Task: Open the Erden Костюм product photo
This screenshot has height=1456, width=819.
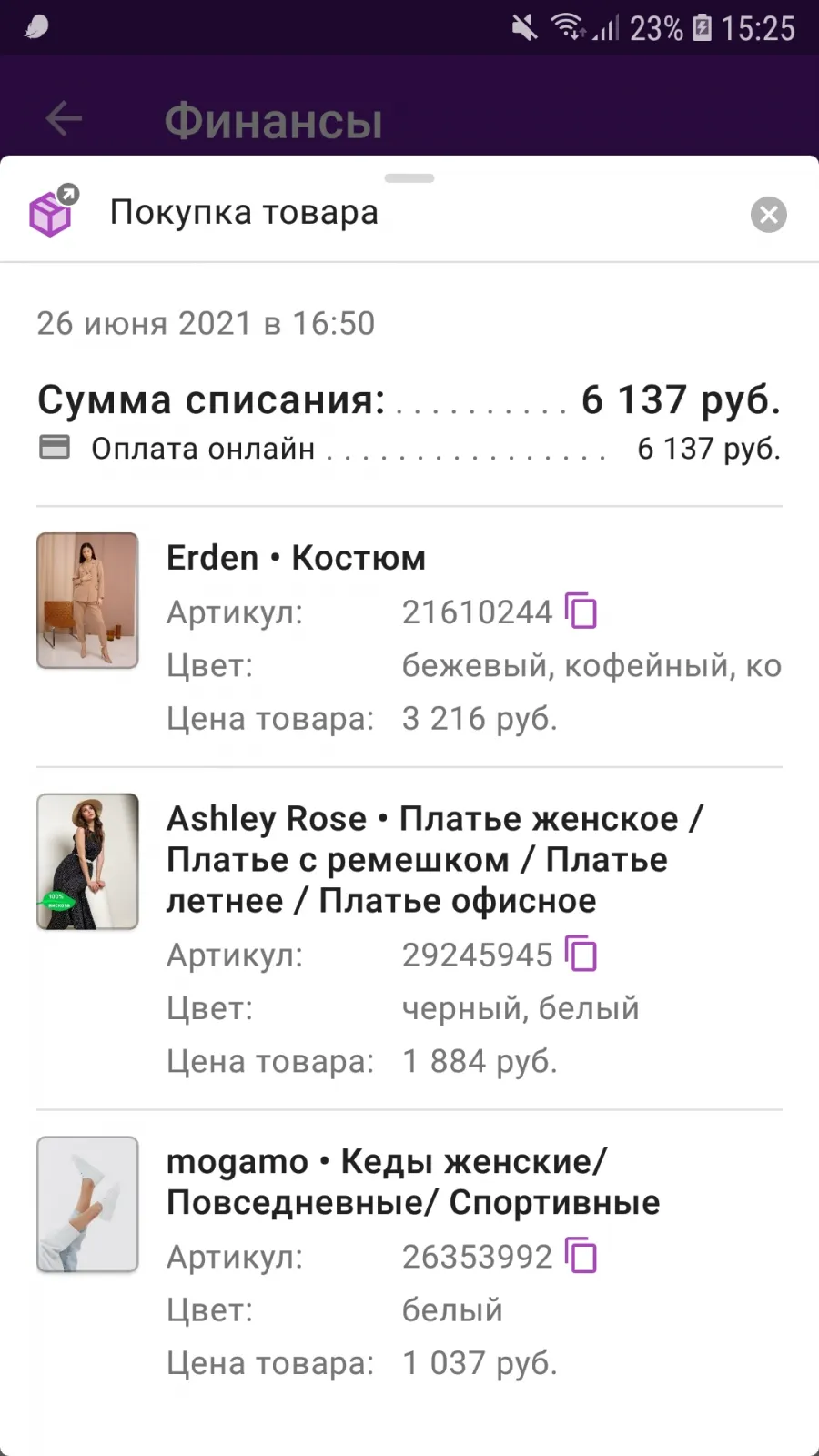Action: [x=87, y=601]
